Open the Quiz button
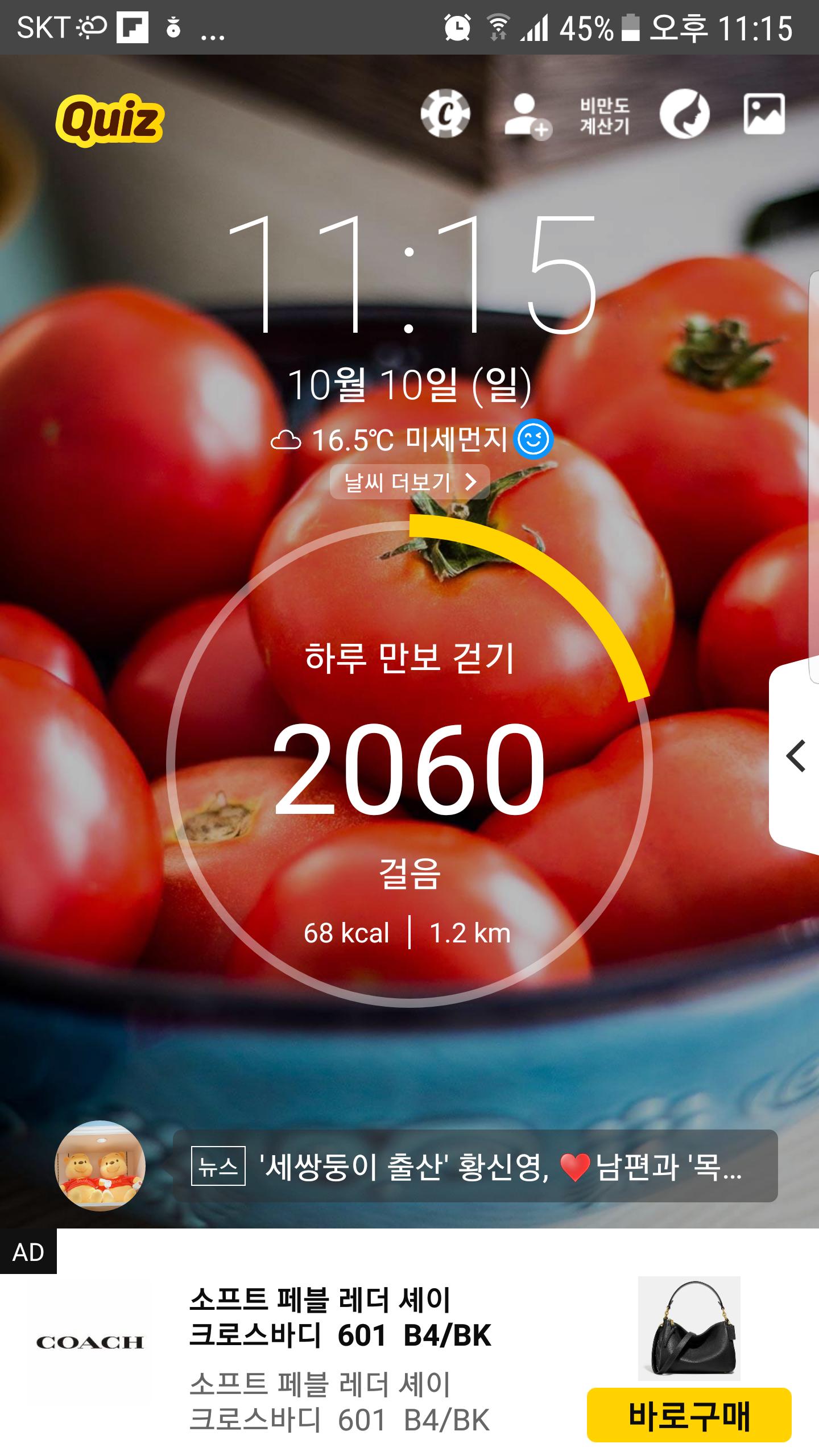The width and height of the screenshot is (819, 1456). [110, 120]
